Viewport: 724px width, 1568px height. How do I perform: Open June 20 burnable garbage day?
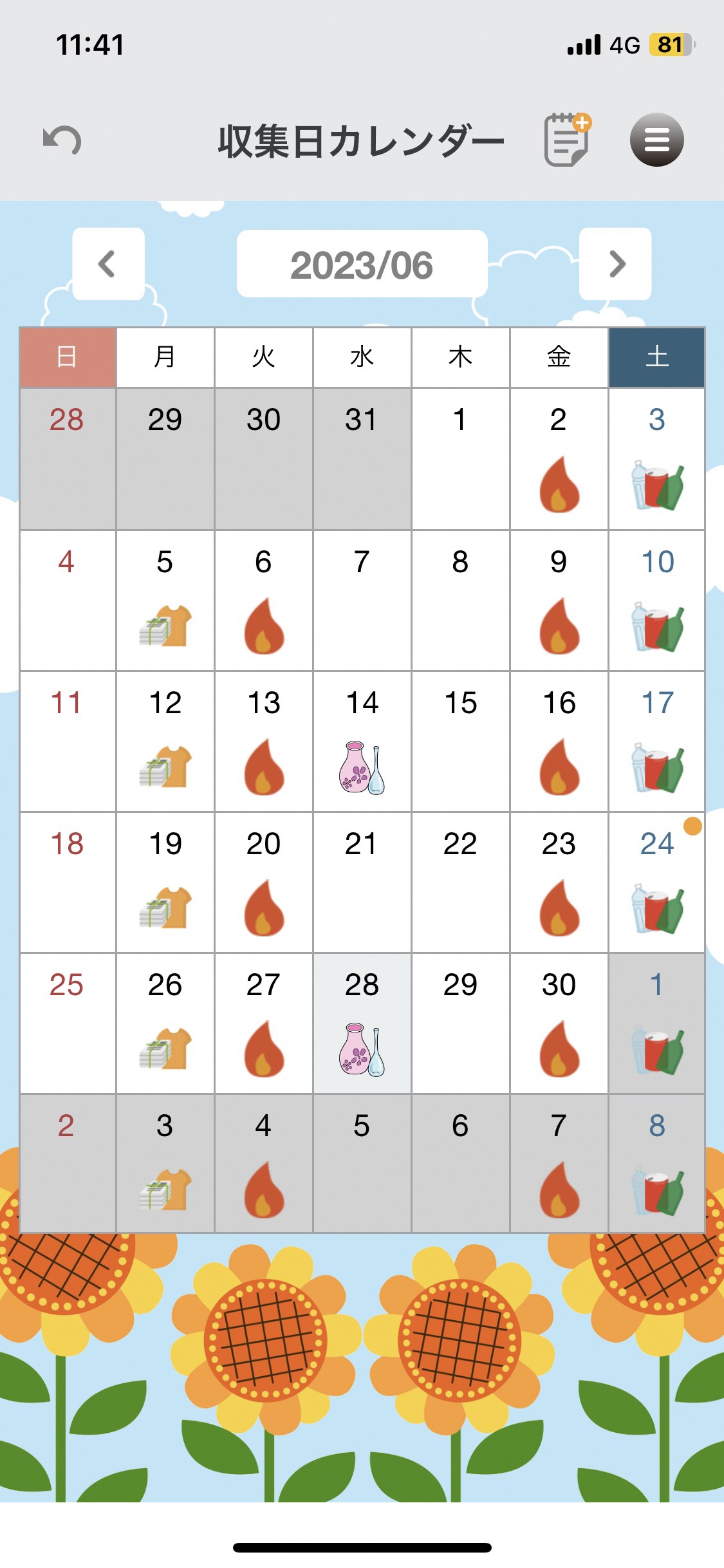coord(264,882)
